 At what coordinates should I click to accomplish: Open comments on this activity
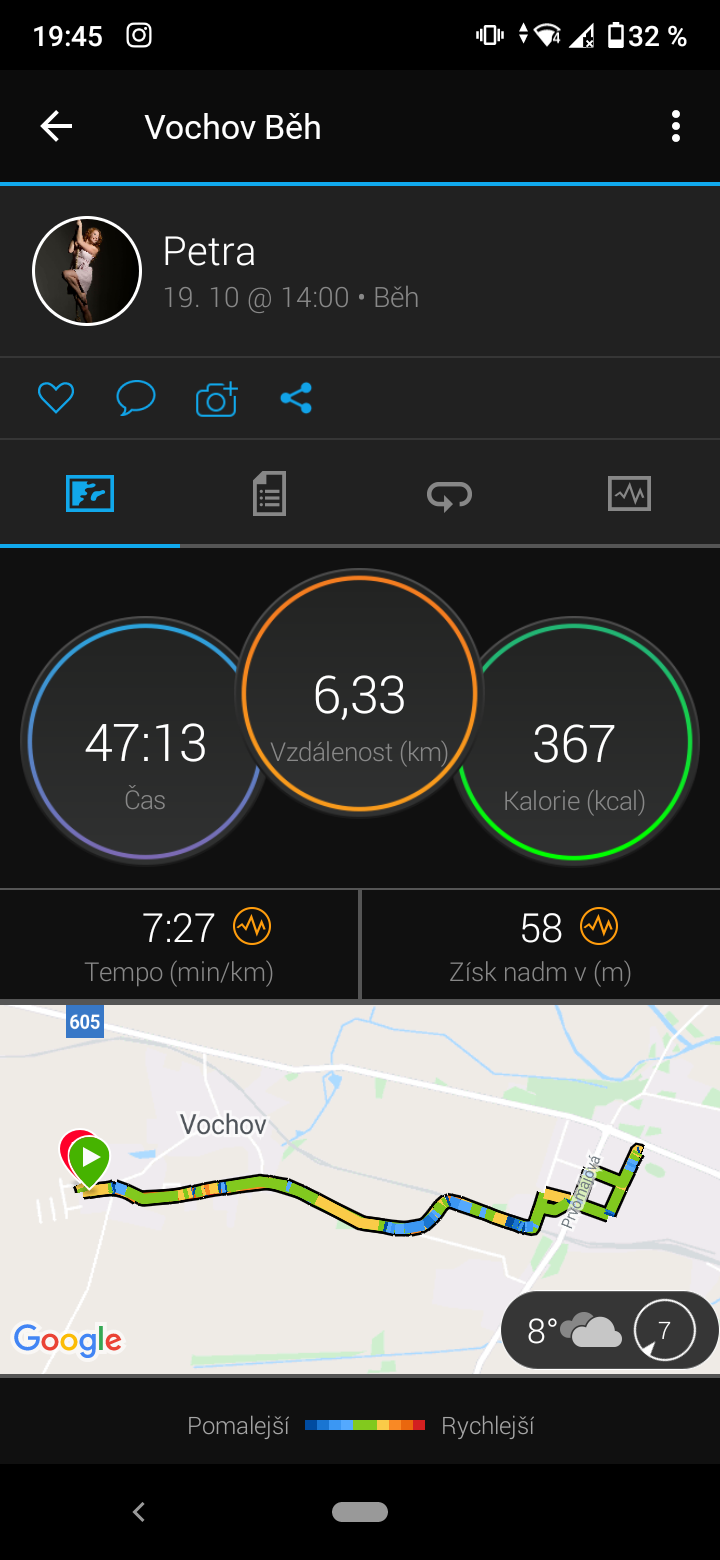136,399
